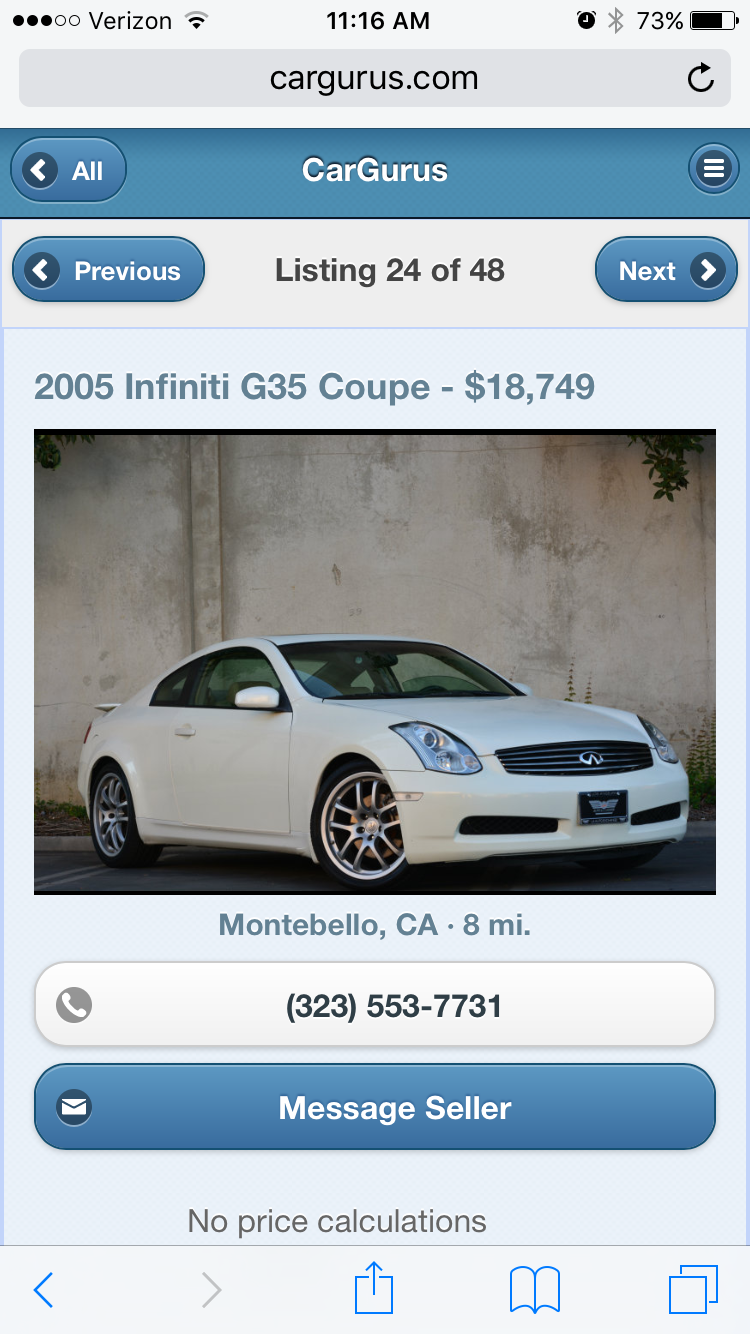Reload the cargurus.com page
The width and height of the screenshot is (750, 1334).
point(701,78)
